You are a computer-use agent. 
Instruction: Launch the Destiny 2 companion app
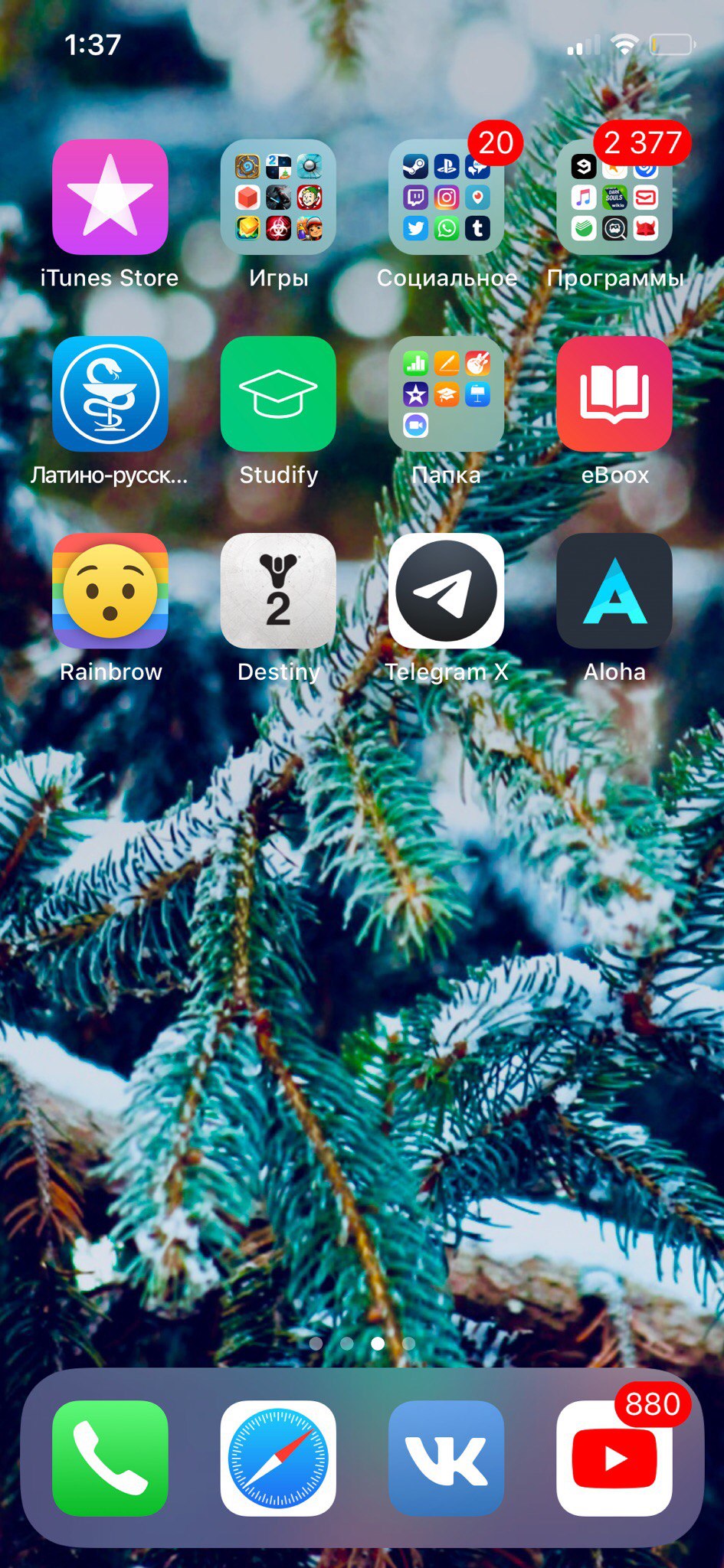coord(278,591)
